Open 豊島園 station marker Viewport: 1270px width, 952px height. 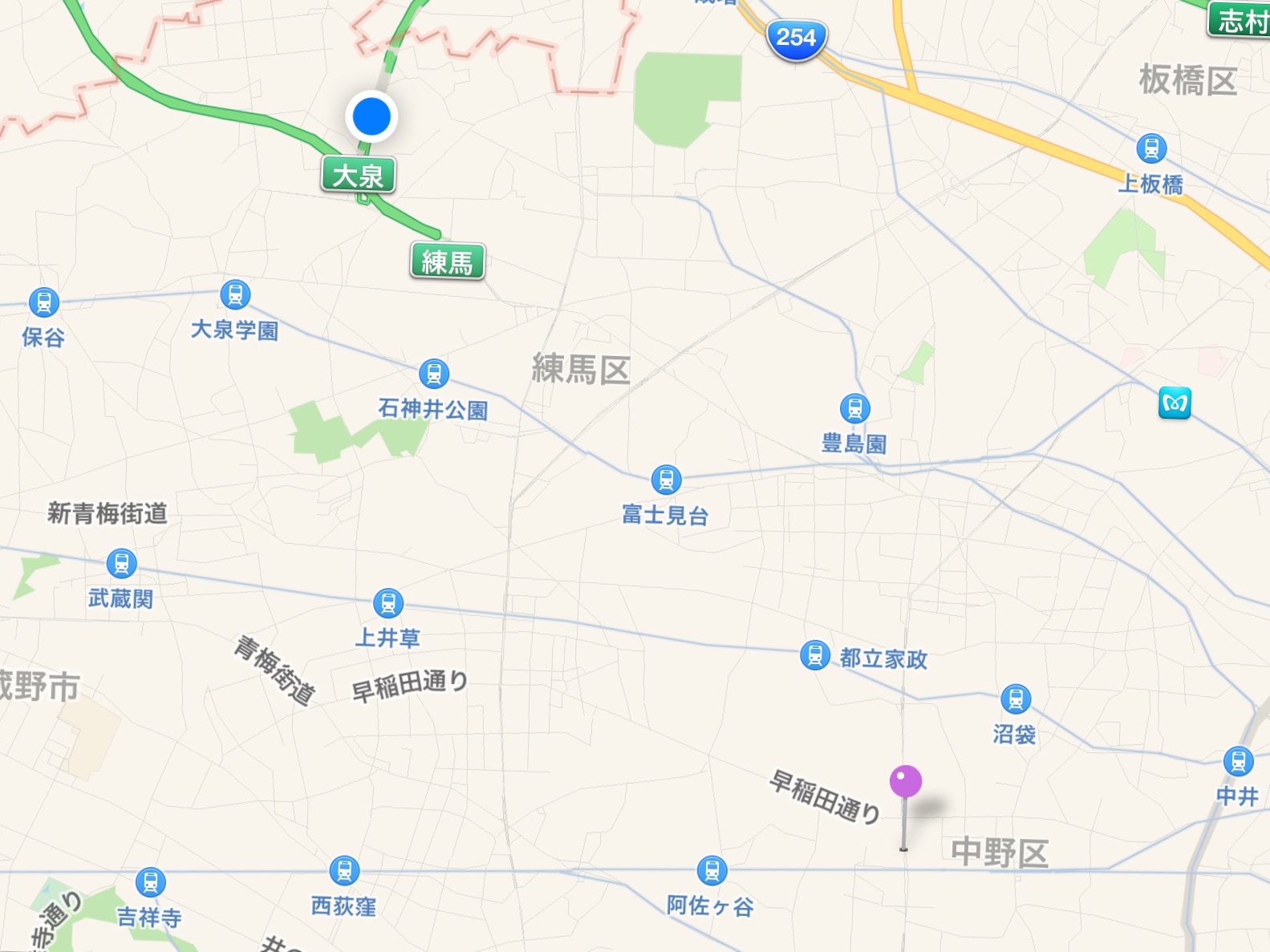coord(855,408)
